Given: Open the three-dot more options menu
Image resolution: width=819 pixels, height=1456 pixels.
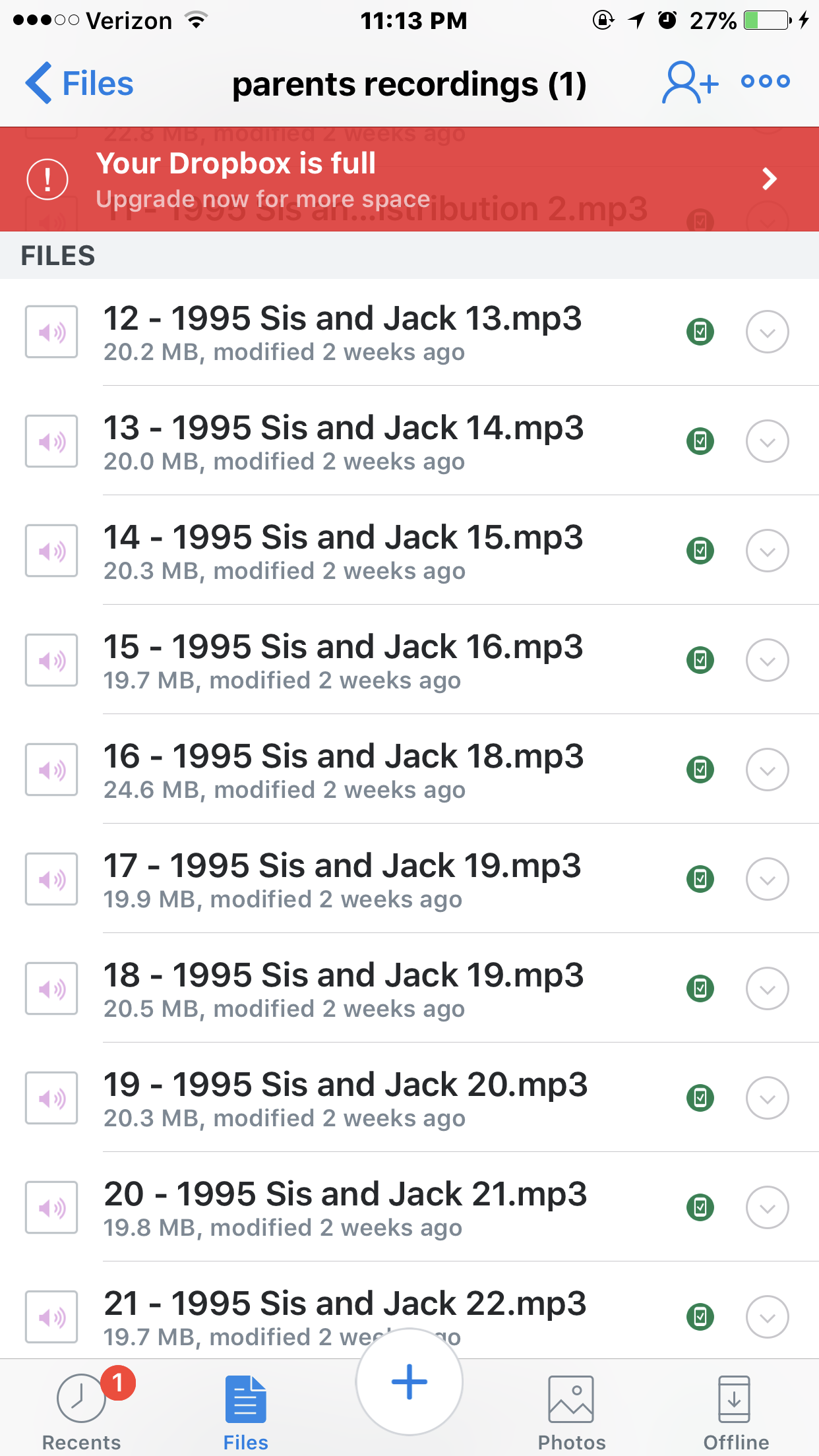Looking at the screenshot, I should click(x=765, y=82).
